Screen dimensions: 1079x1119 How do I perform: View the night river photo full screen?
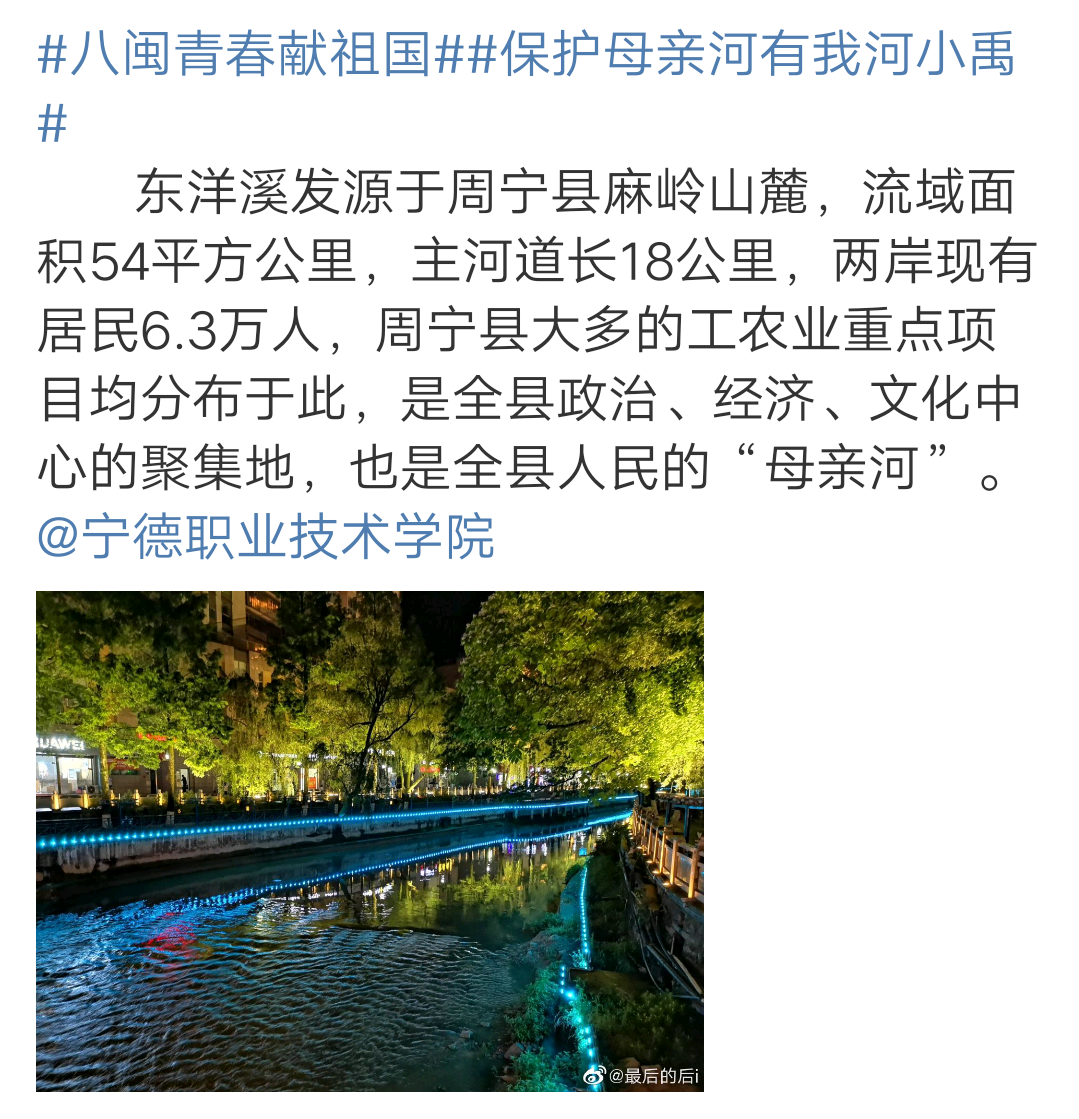click(370, 840)
